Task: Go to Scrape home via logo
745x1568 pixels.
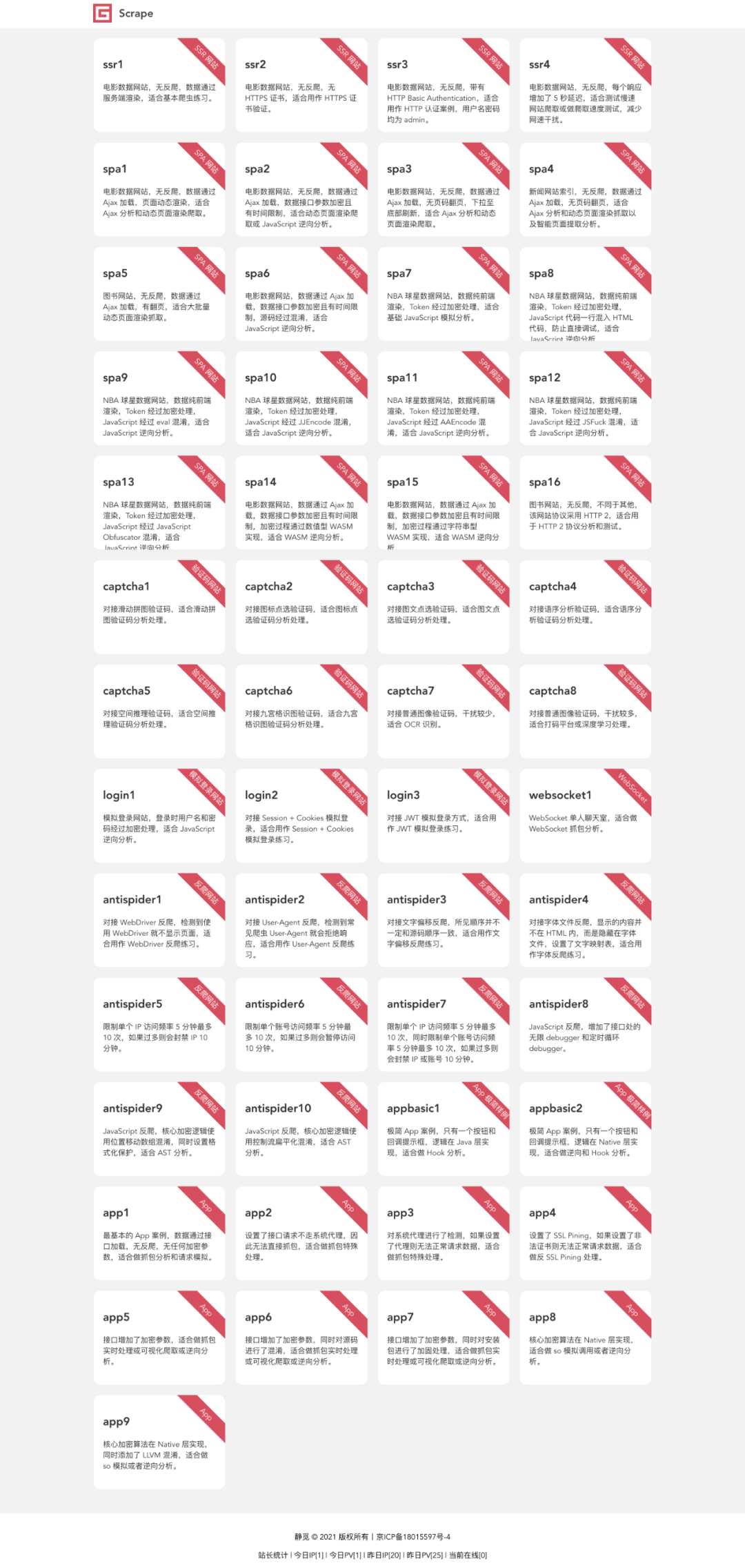Action: pos(123,13)
